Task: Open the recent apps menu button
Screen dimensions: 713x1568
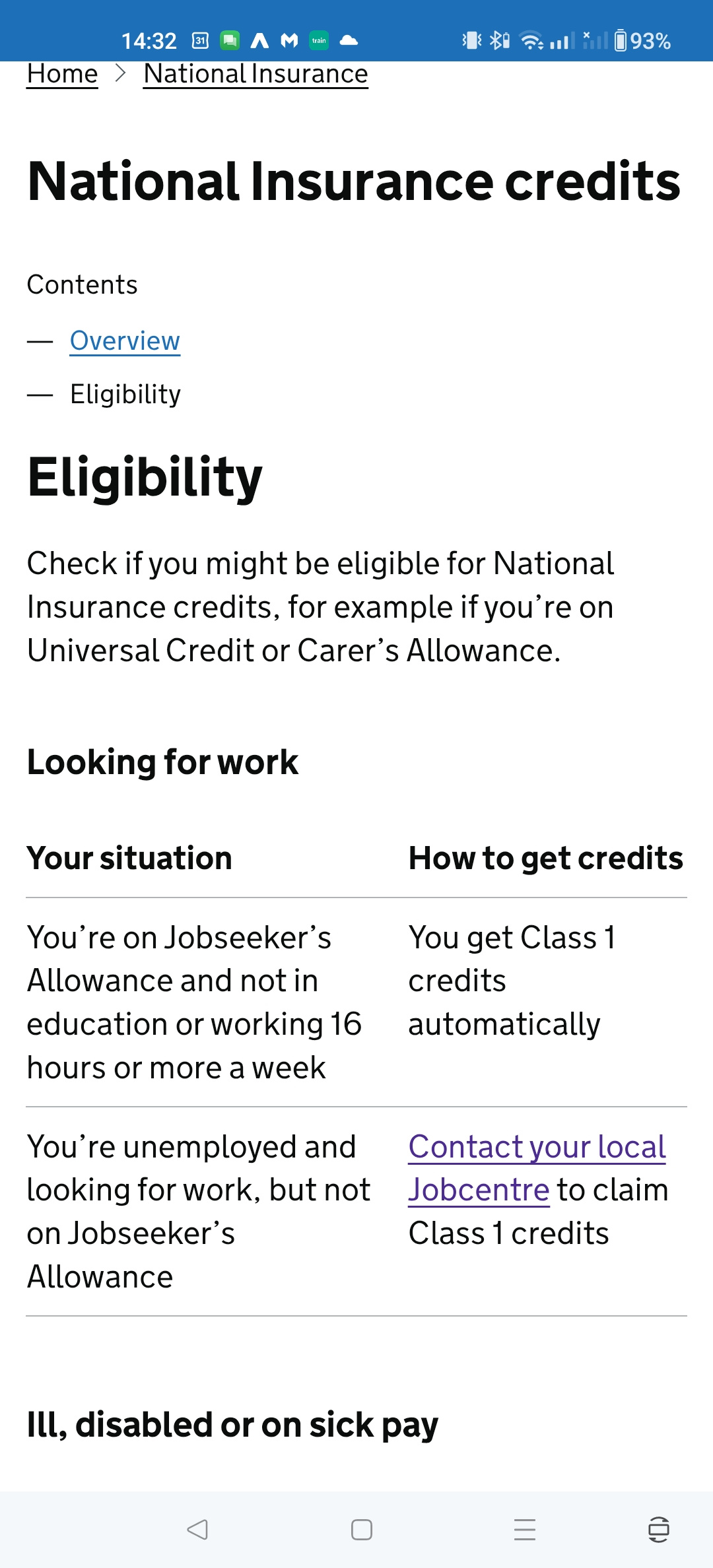Action: pyautogui.click(x=525, y=1530)
